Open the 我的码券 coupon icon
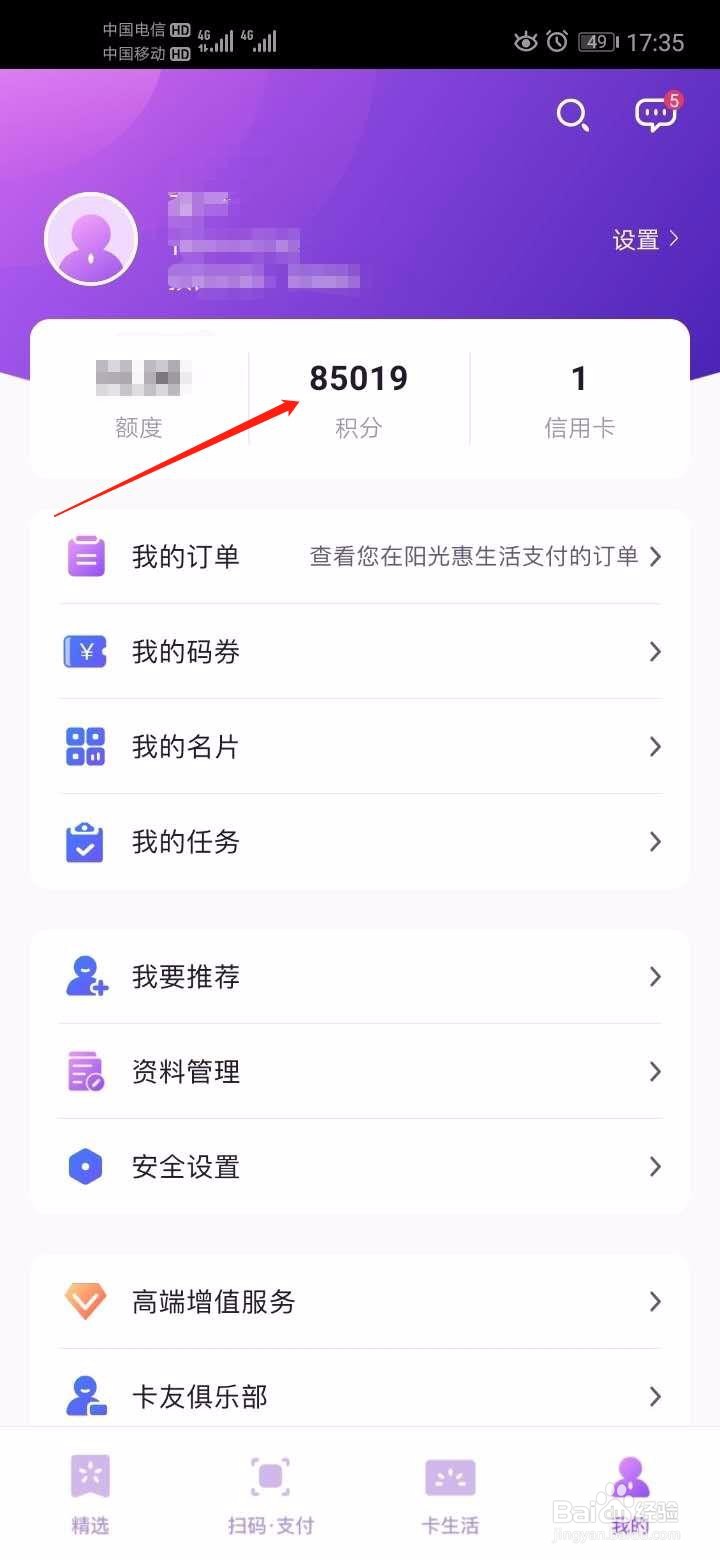Screen dimensions: 720x1560 pyautogui.click(x=85, y=651)
